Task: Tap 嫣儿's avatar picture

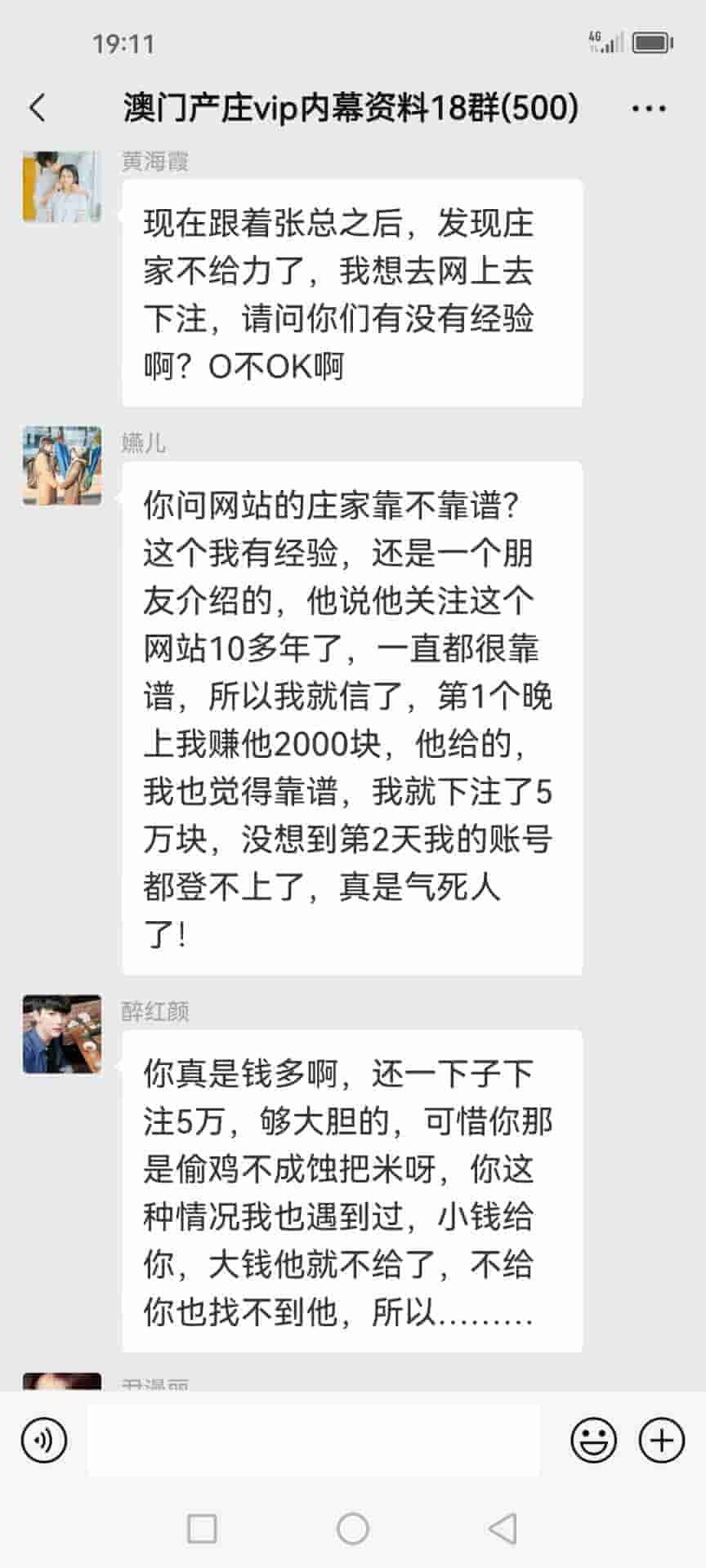Action: pyautogui.click(x=62, y=465)
